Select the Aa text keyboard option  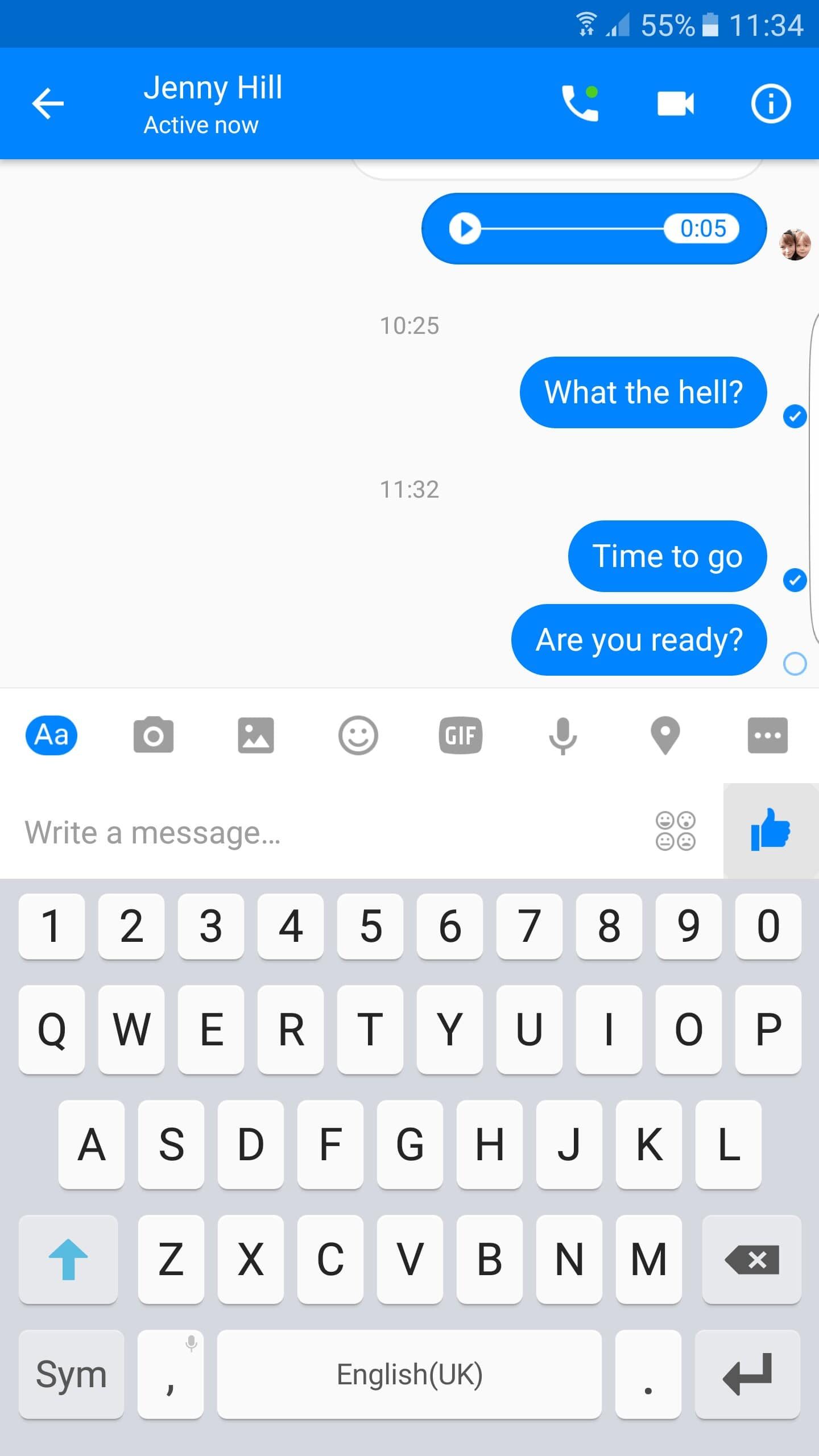(x=51, y=735)
